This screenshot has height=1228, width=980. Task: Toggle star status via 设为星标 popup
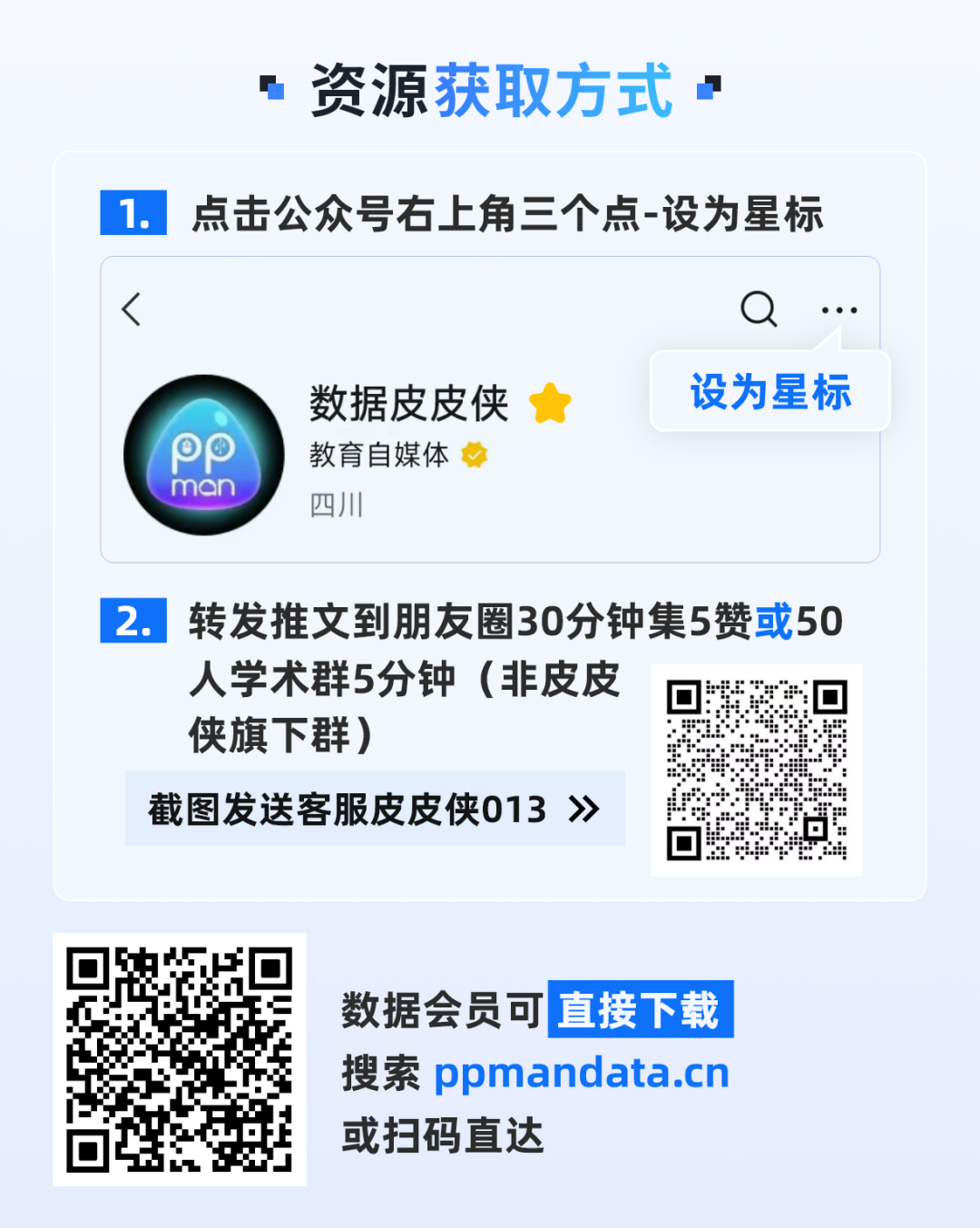tap(769, 392)
